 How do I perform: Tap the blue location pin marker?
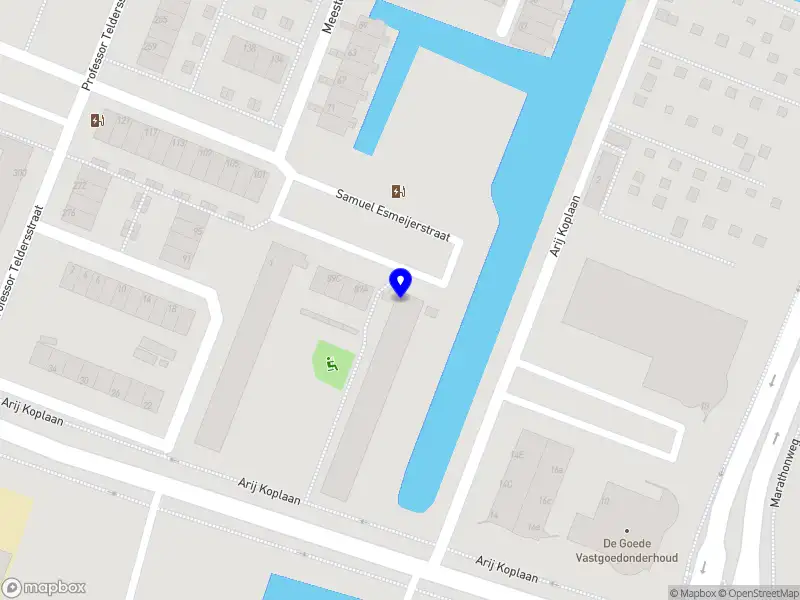[x=400, y=282]
